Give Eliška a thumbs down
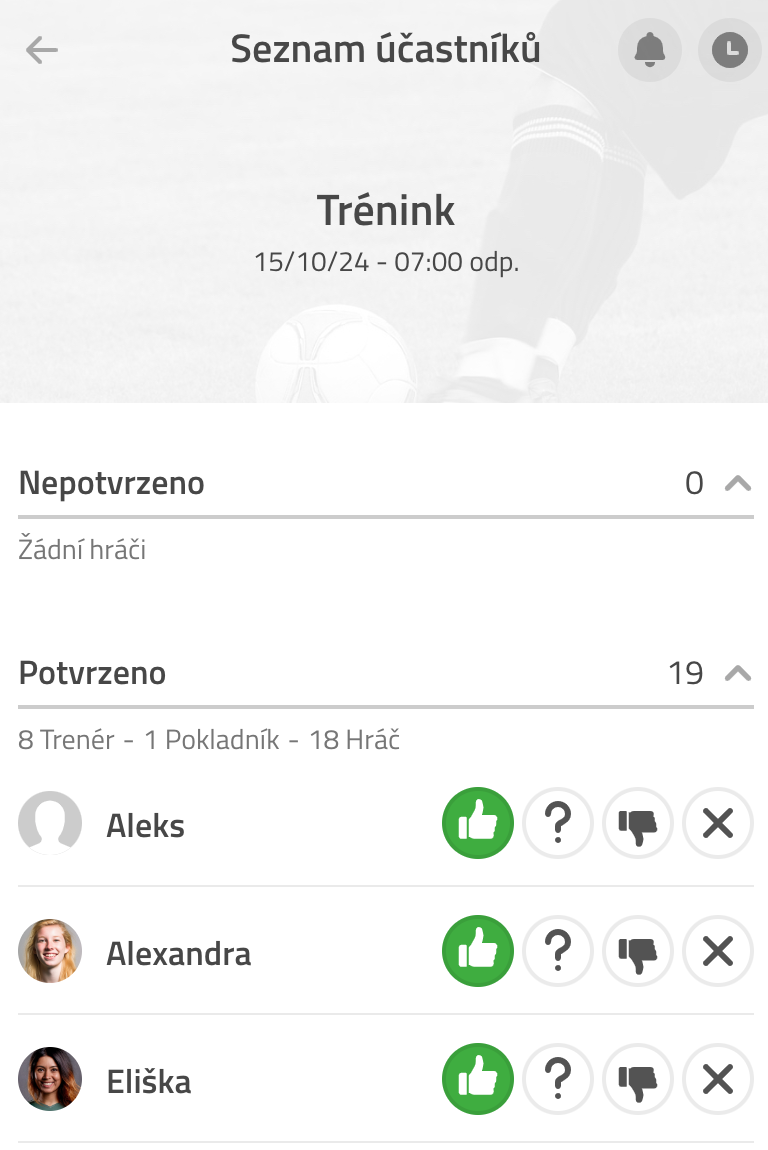The width and height of the screenshot is (768, 1150). [638, 1080]
